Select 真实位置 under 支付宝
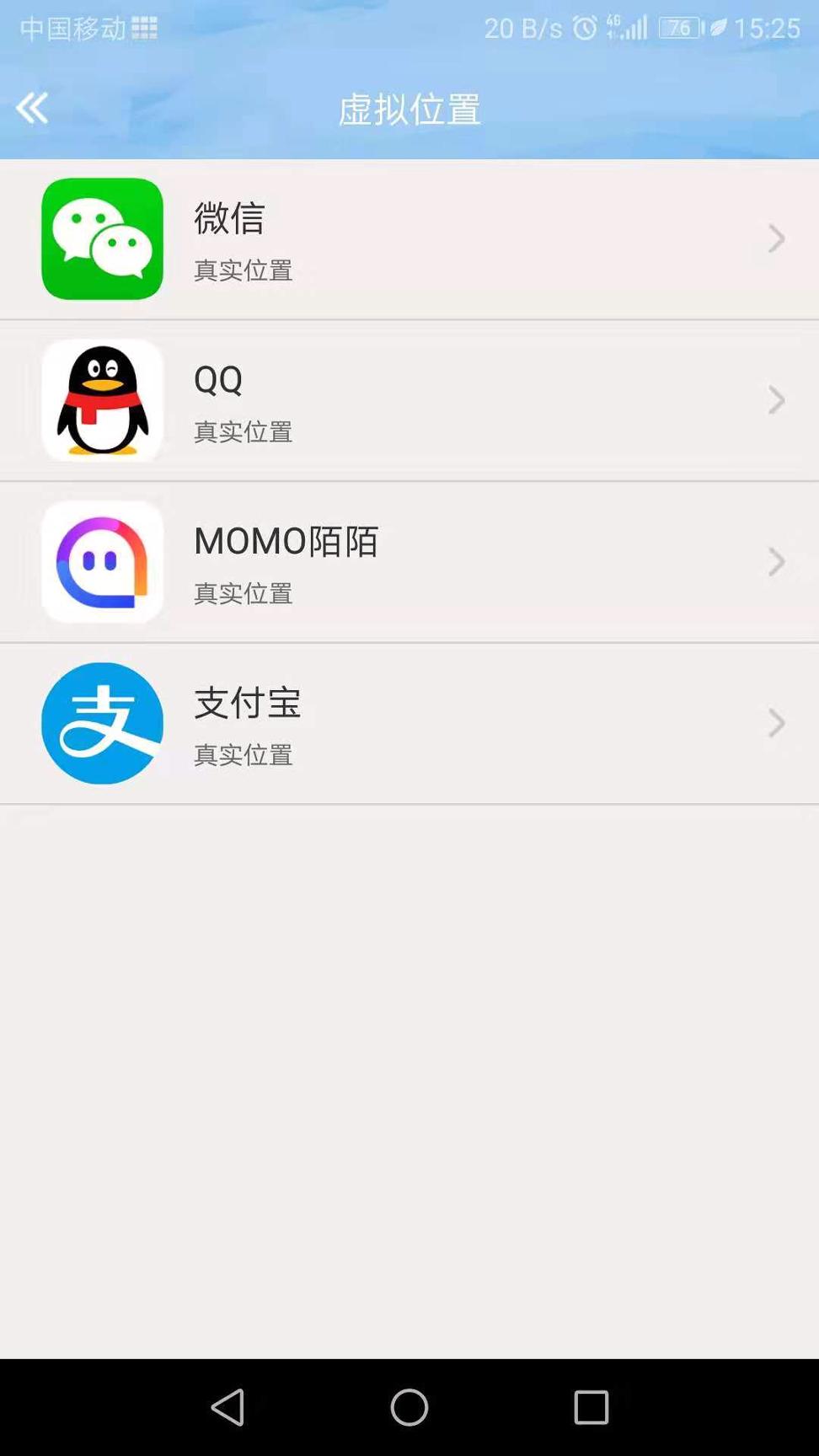 point(243,756)
